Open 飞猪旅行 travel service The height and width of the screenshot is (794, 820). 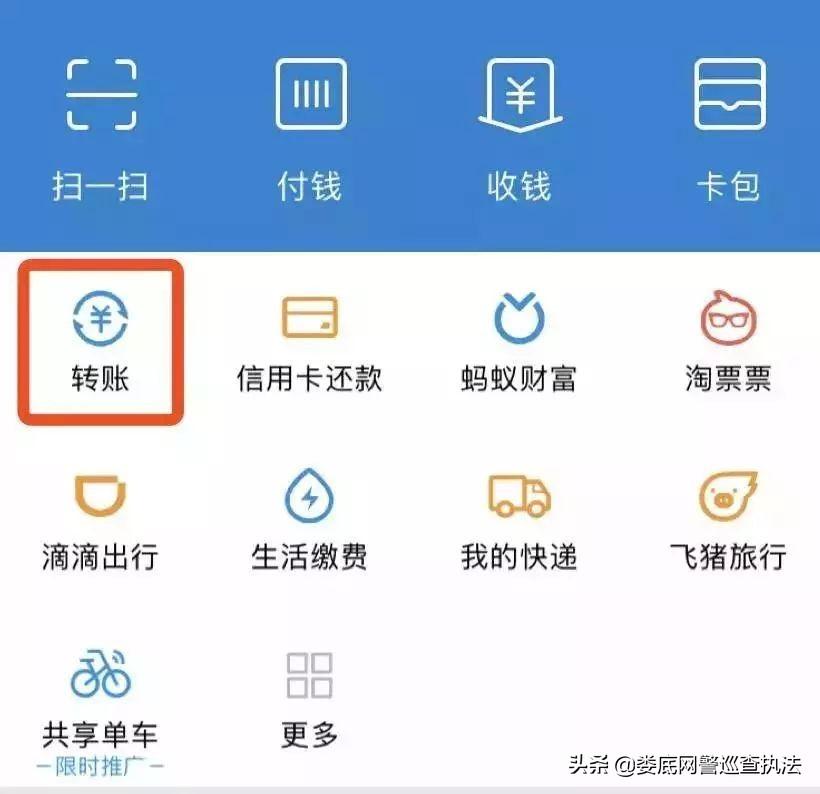(x=728, y=520)
